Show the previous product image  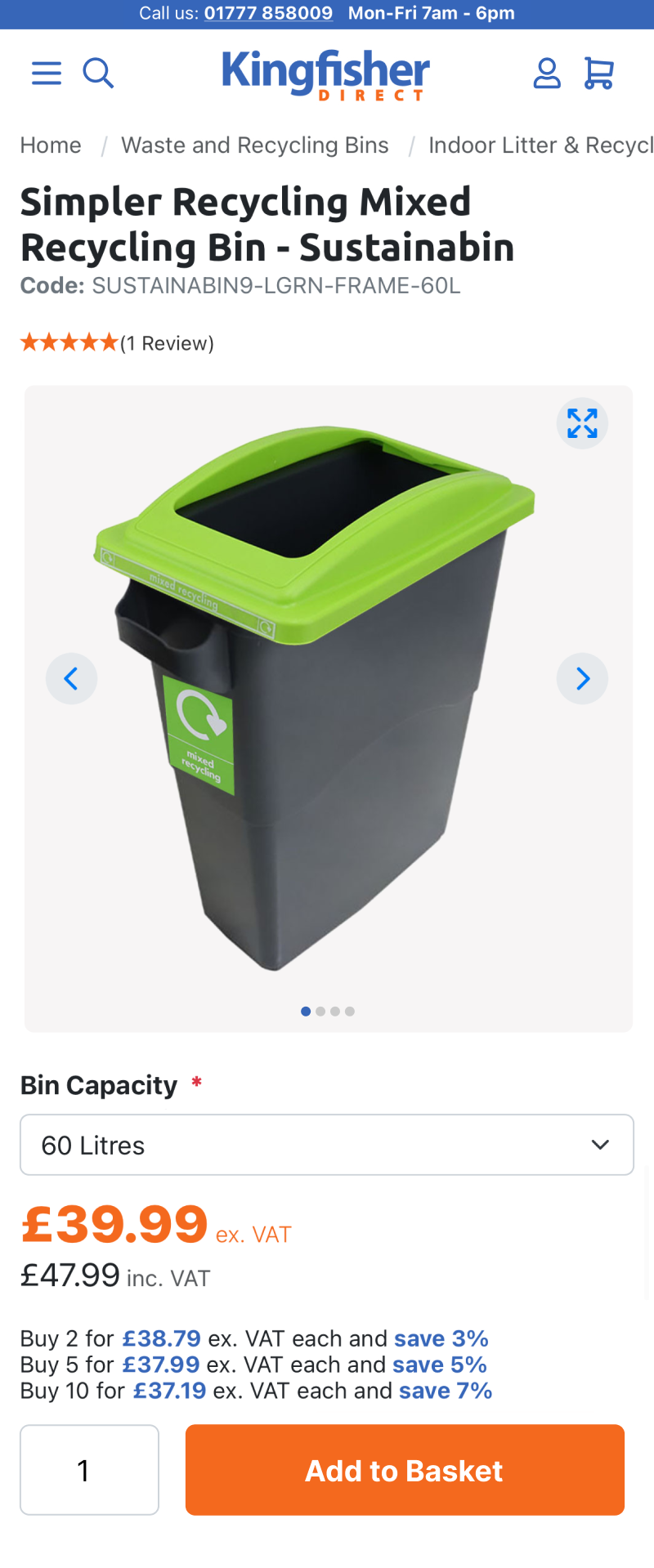(x=71, y=678)
